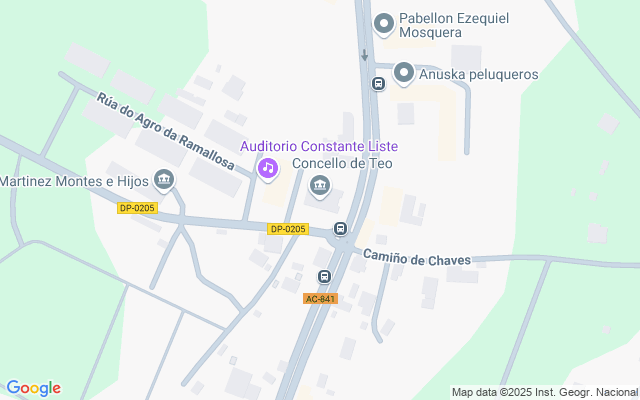This screenshot has width=640, height=400.
Task: Open Concello de Teo place details
Action: [320, 184]
